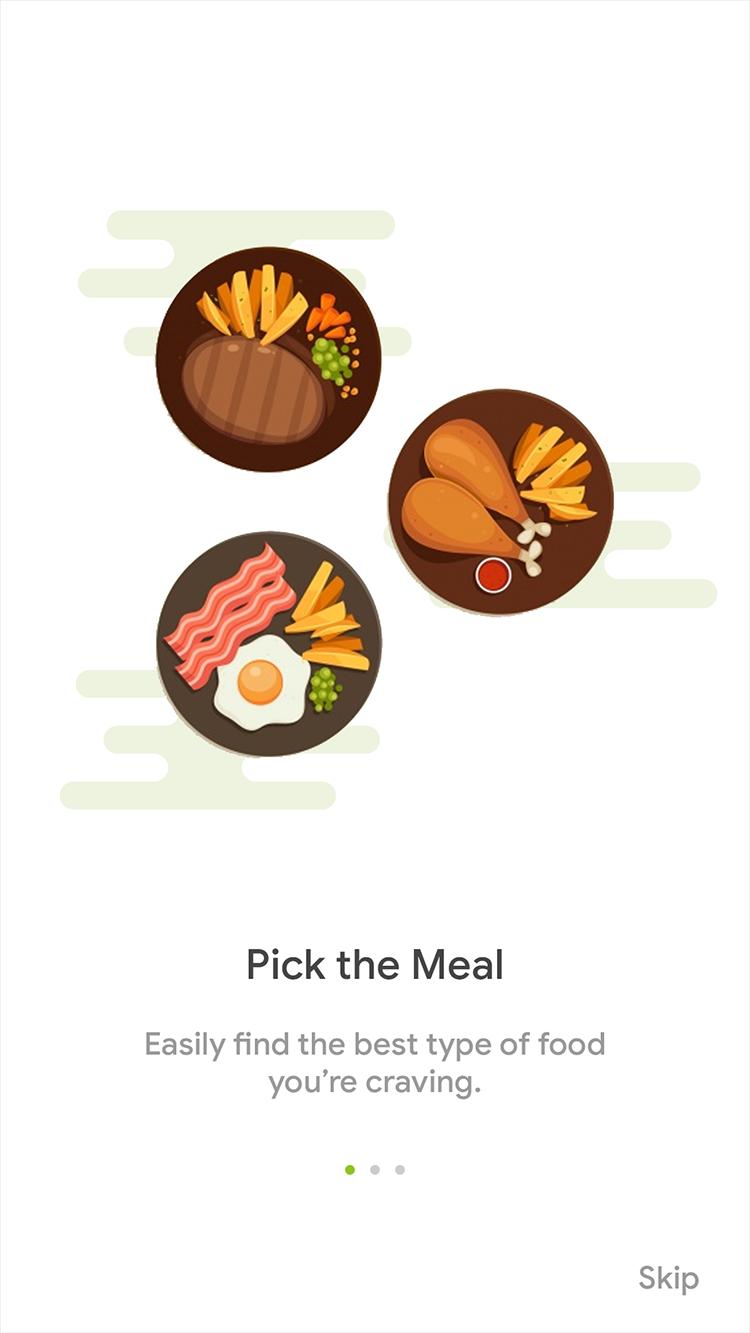
Task: Open the next onboarding slide via middle dot
Action: (374, 1169)
